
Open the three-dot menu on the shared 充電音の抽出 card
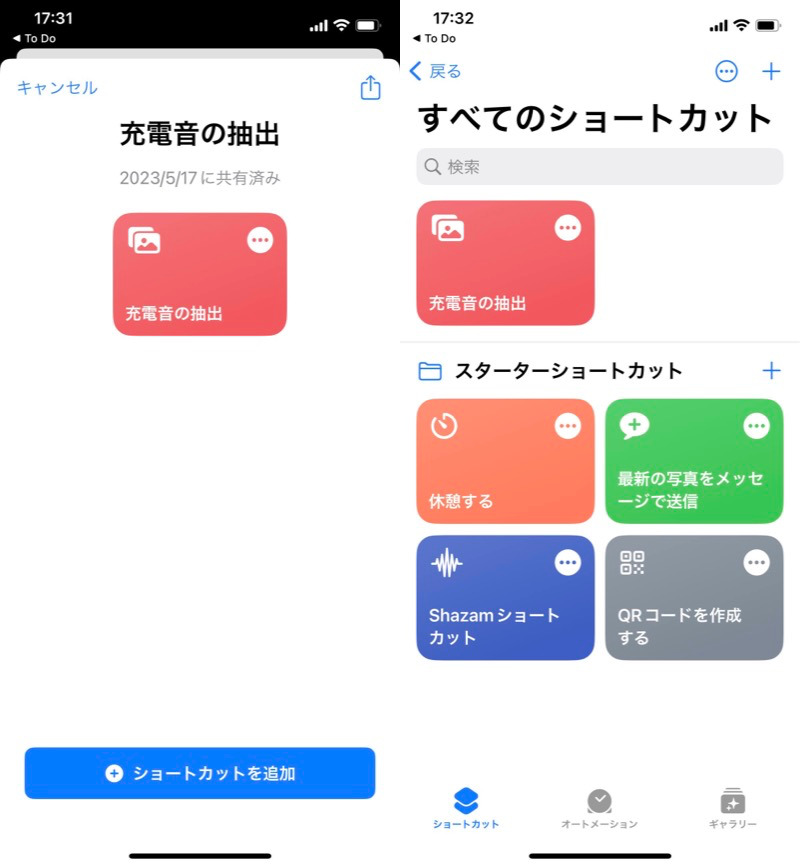pos(260,240)
